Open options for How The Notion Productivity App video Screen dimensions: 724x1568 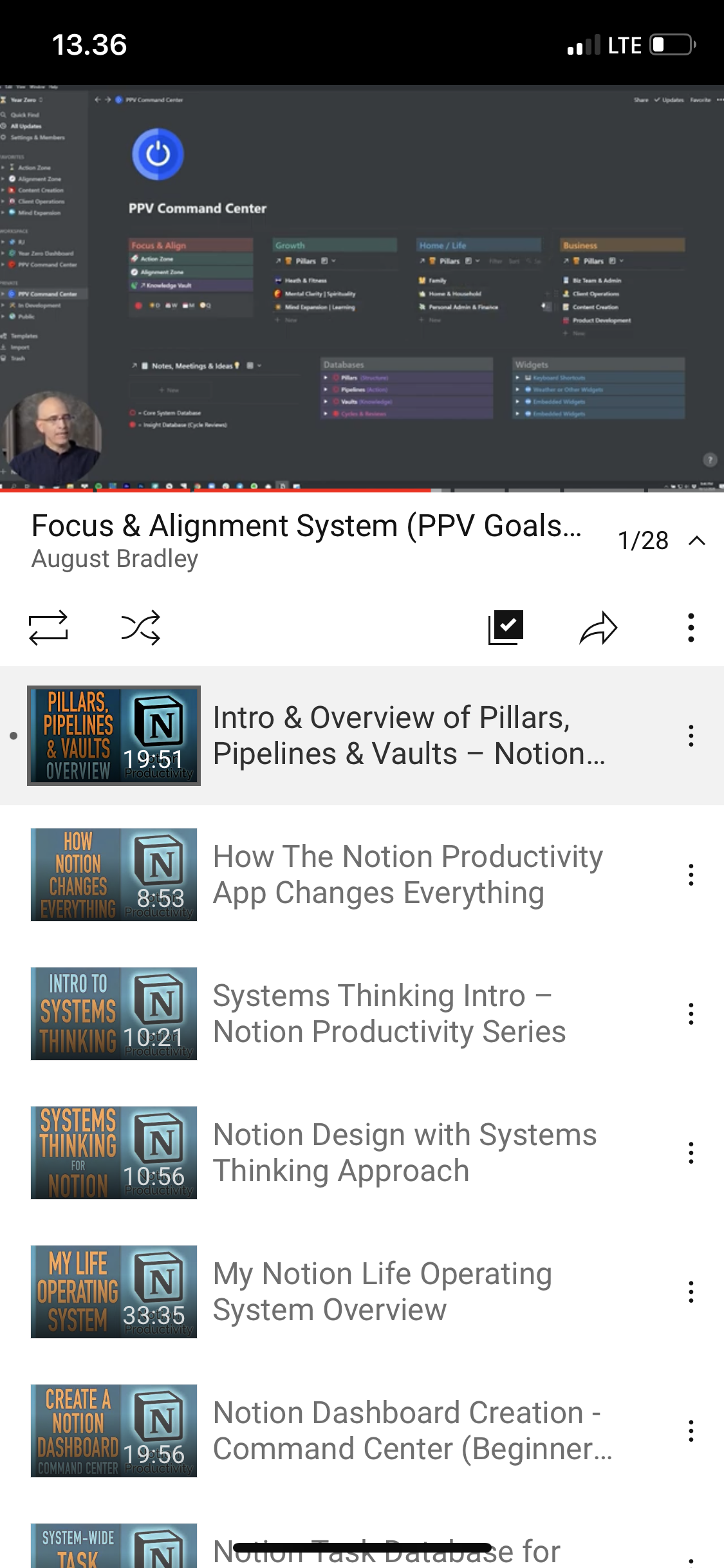click(x=691, y=875)
